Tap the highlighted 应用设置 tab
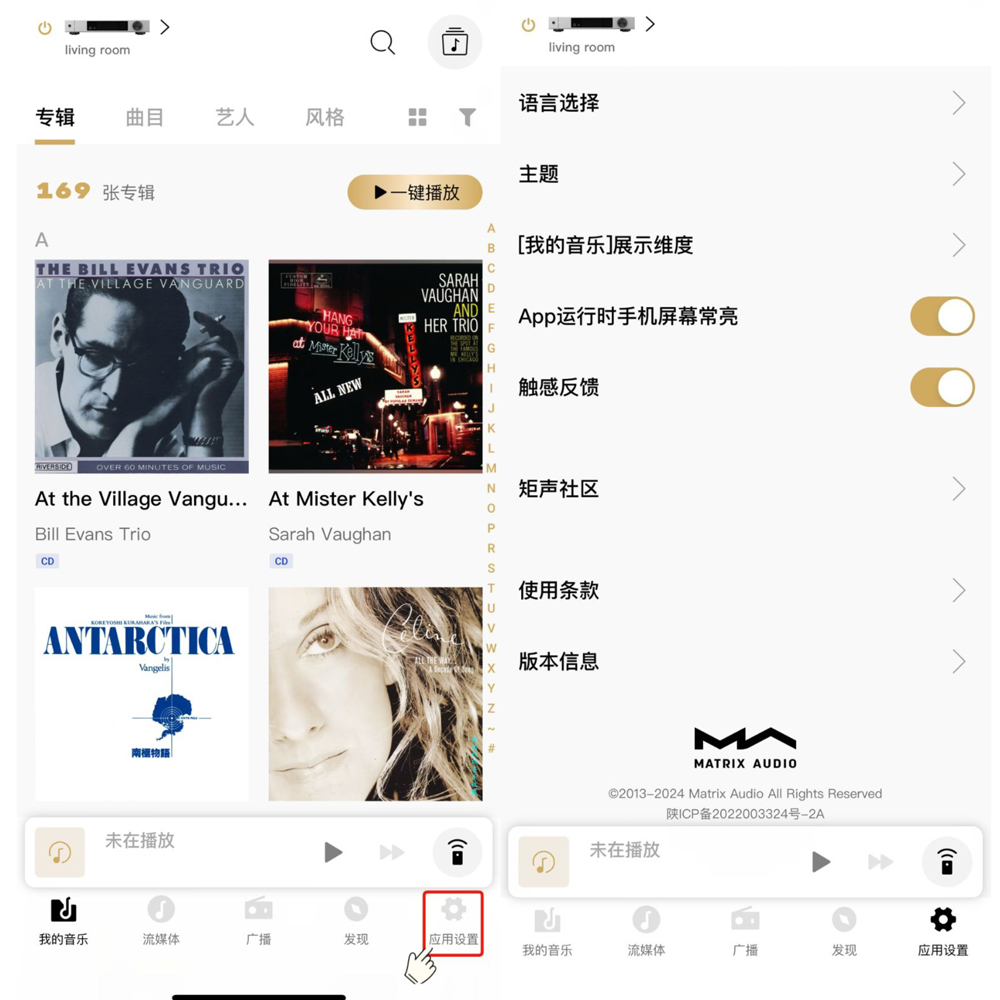Screen dimensions: 1000x1000 click(x=453, y=922)
